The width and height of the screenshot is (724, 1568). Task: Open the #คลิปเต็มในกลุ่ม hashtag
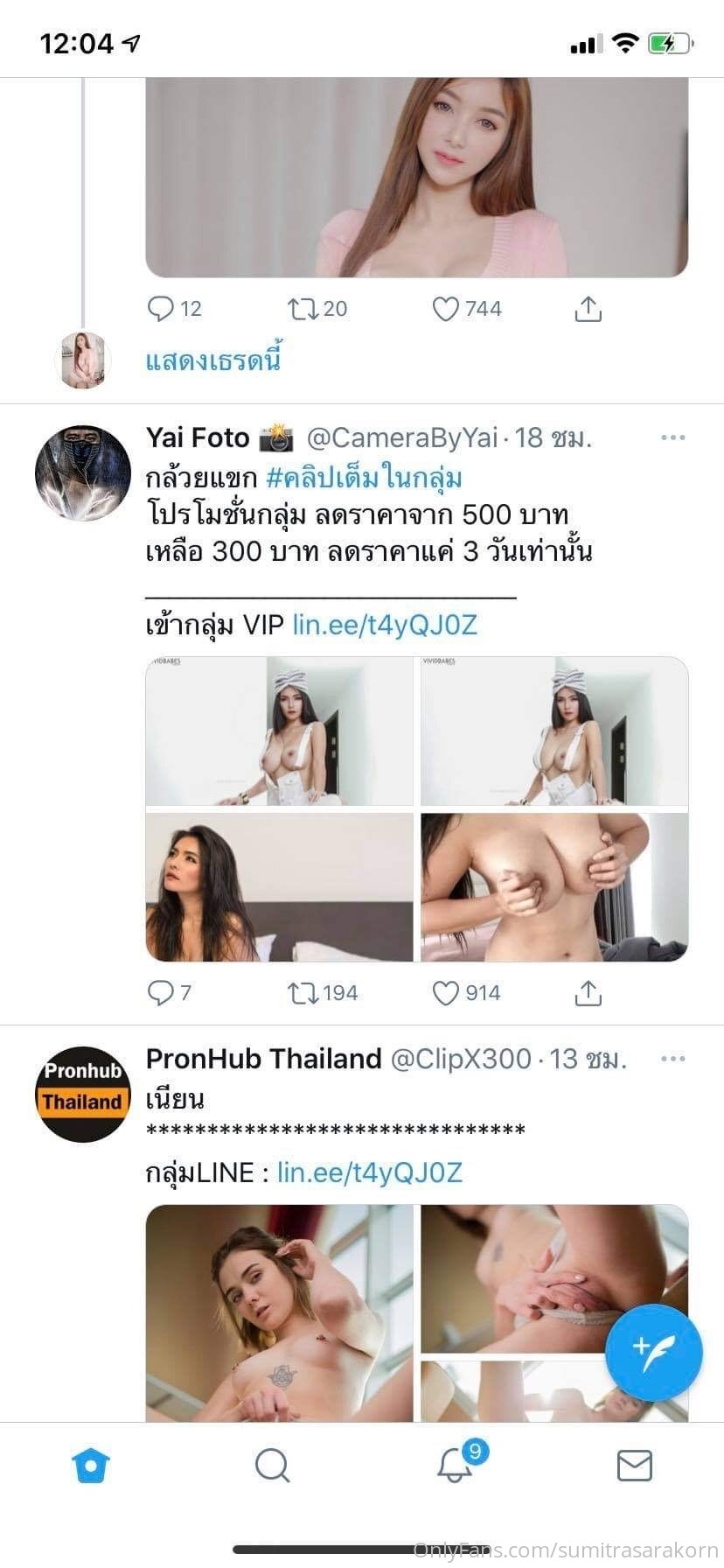[364, 478]
